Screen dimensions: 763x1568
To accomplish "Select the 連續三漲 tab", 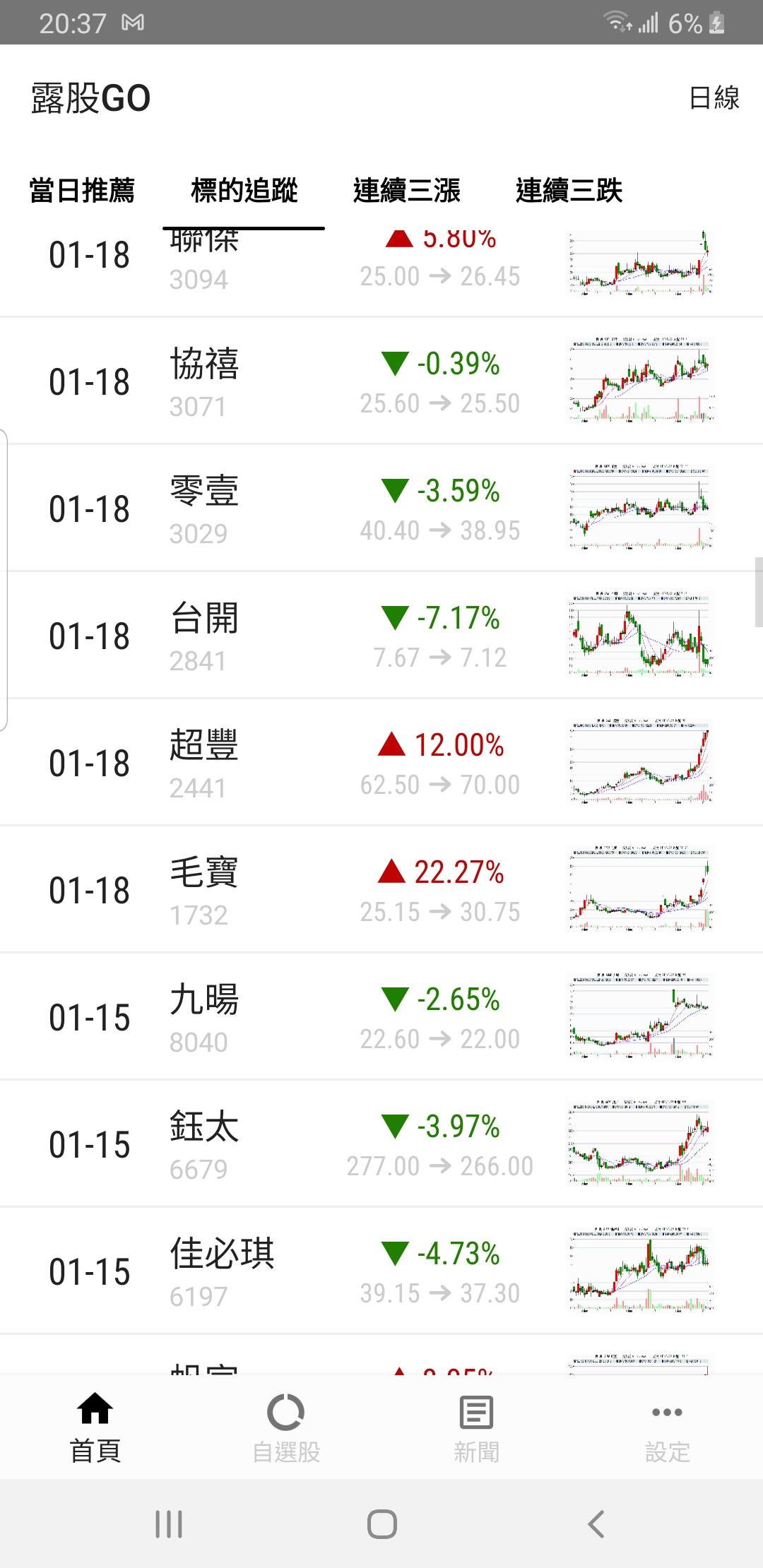I will coord(406,191).
